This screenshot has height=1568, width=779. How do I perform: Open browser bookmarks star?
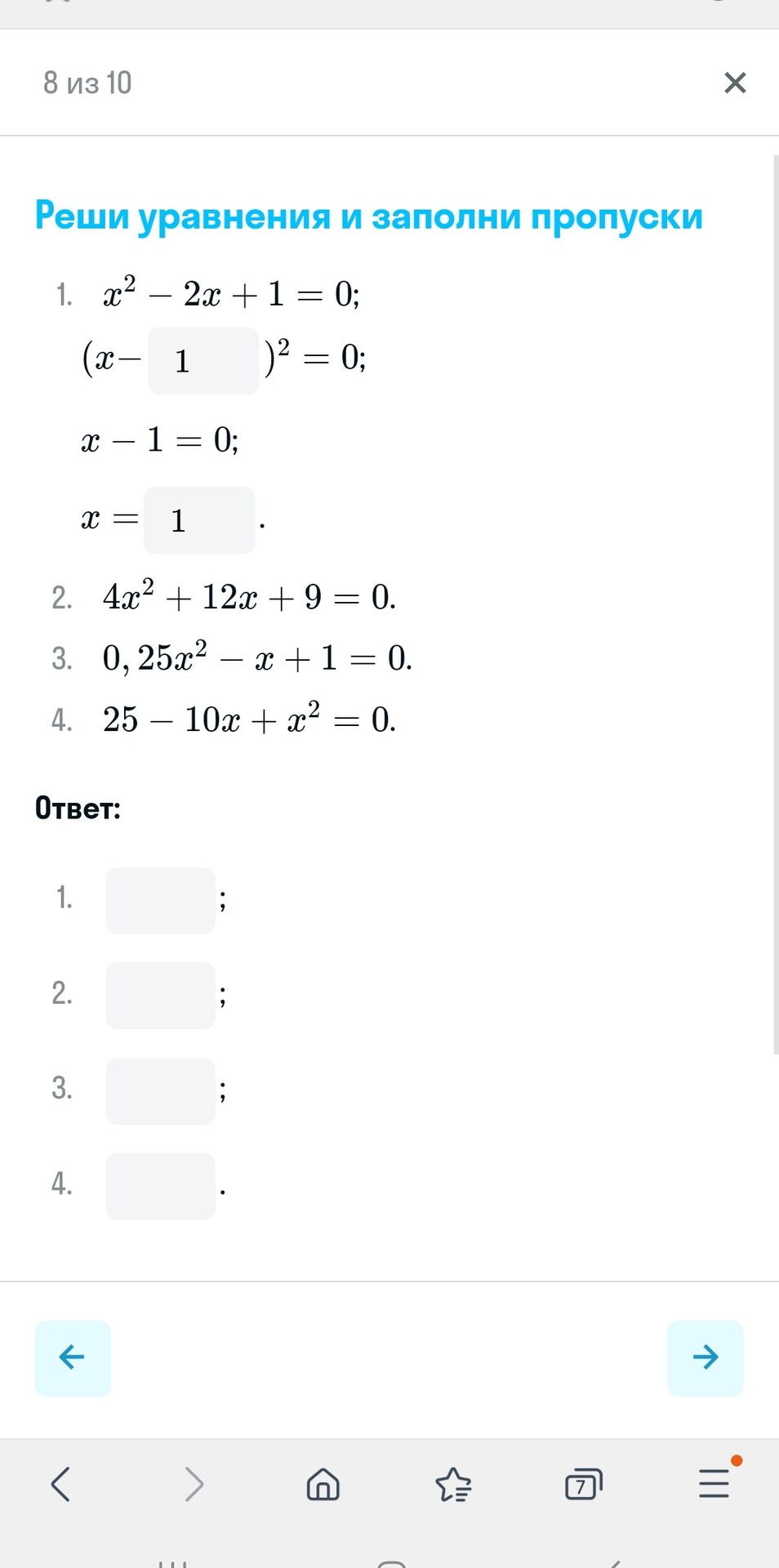click(453, 1484)
